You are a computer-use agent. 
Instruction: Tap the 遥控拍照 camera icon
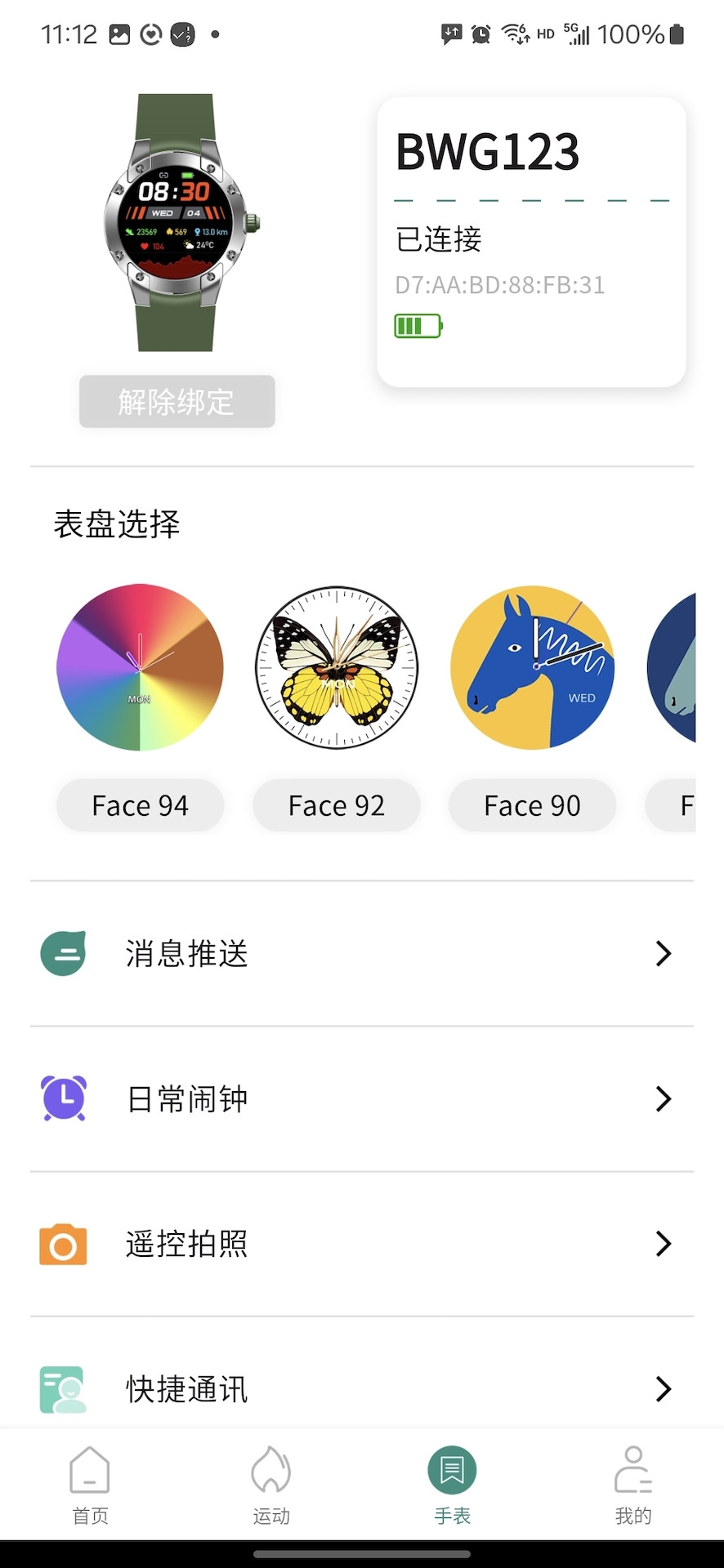(63, 1244)
